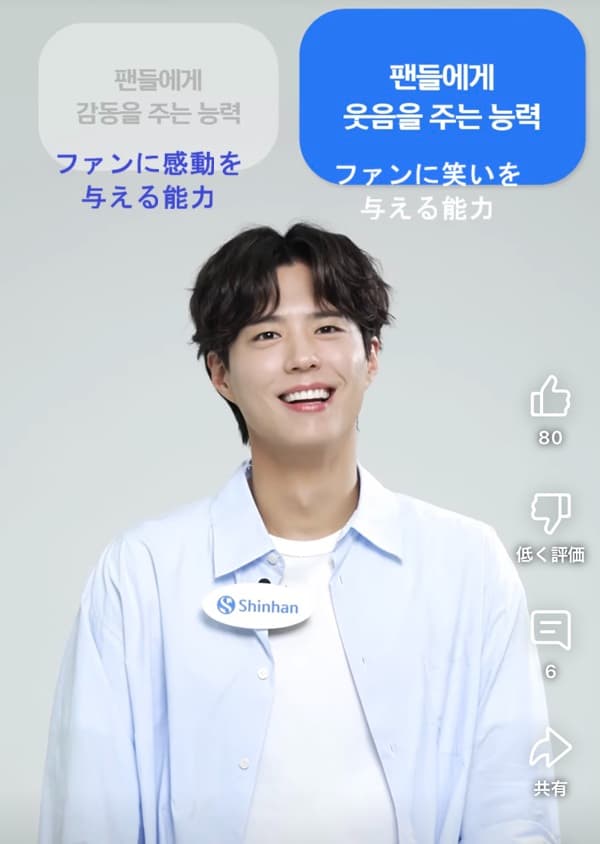Like this short video

pyautogui.click(x=550, y=397)
